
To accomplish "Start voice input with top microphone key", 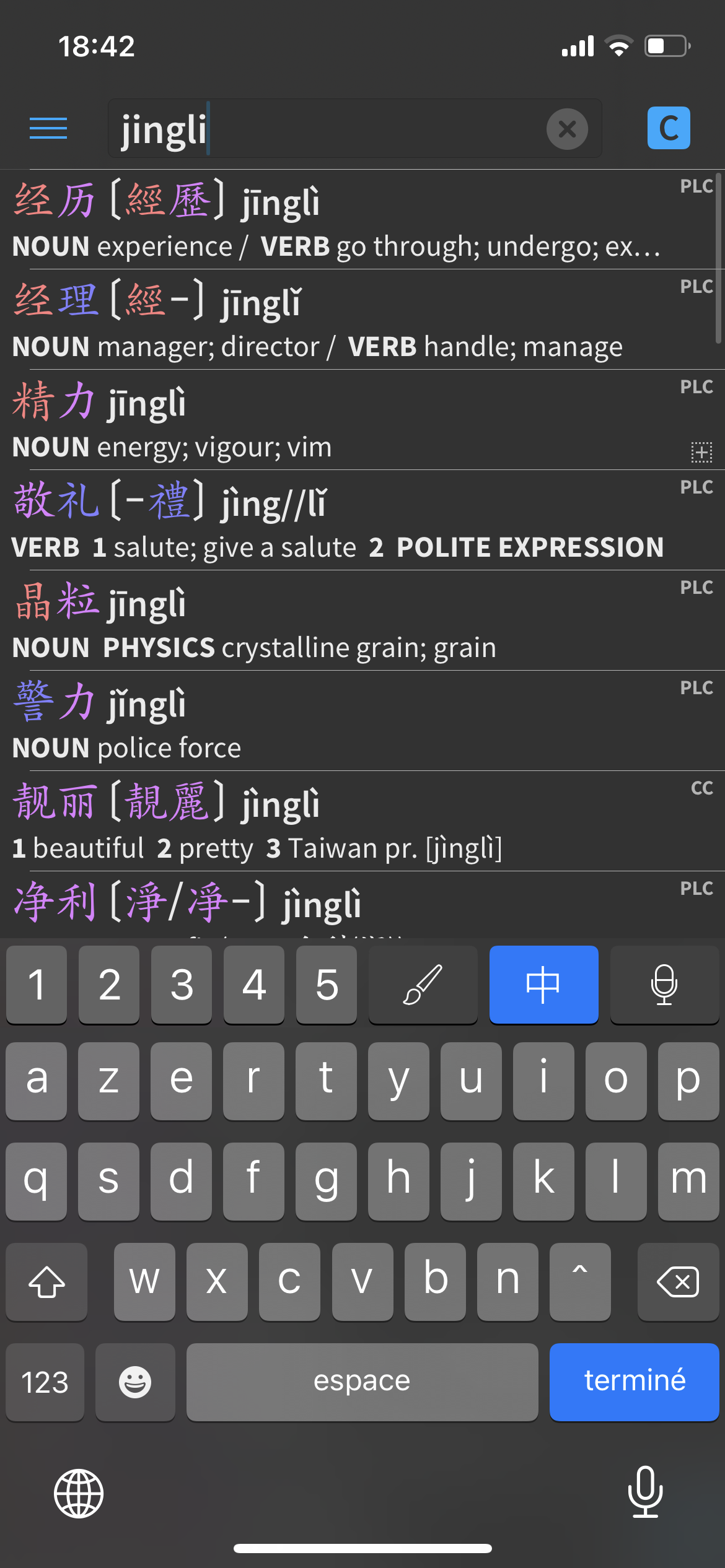I will point(664,985).
